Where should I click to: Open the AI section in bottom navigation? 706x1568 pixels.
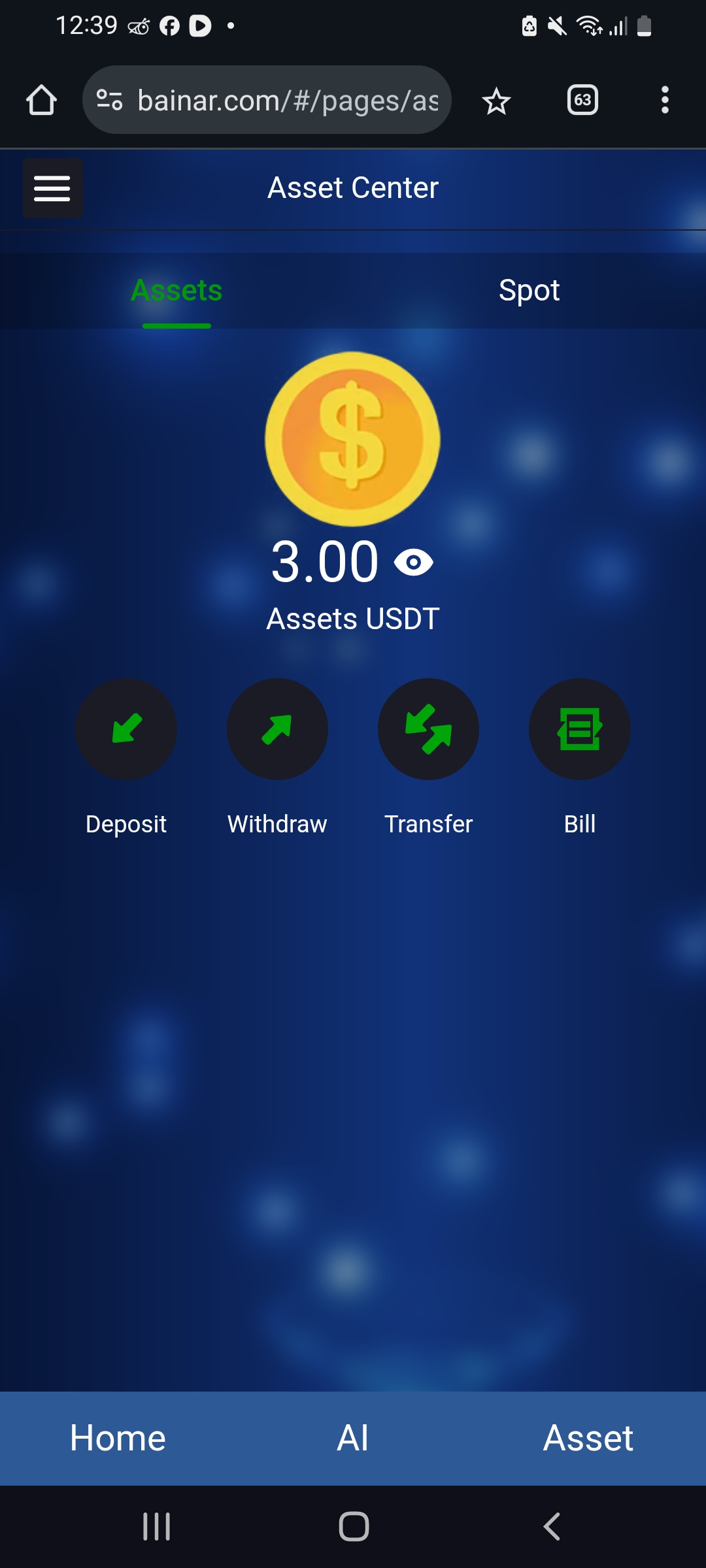353,1438
